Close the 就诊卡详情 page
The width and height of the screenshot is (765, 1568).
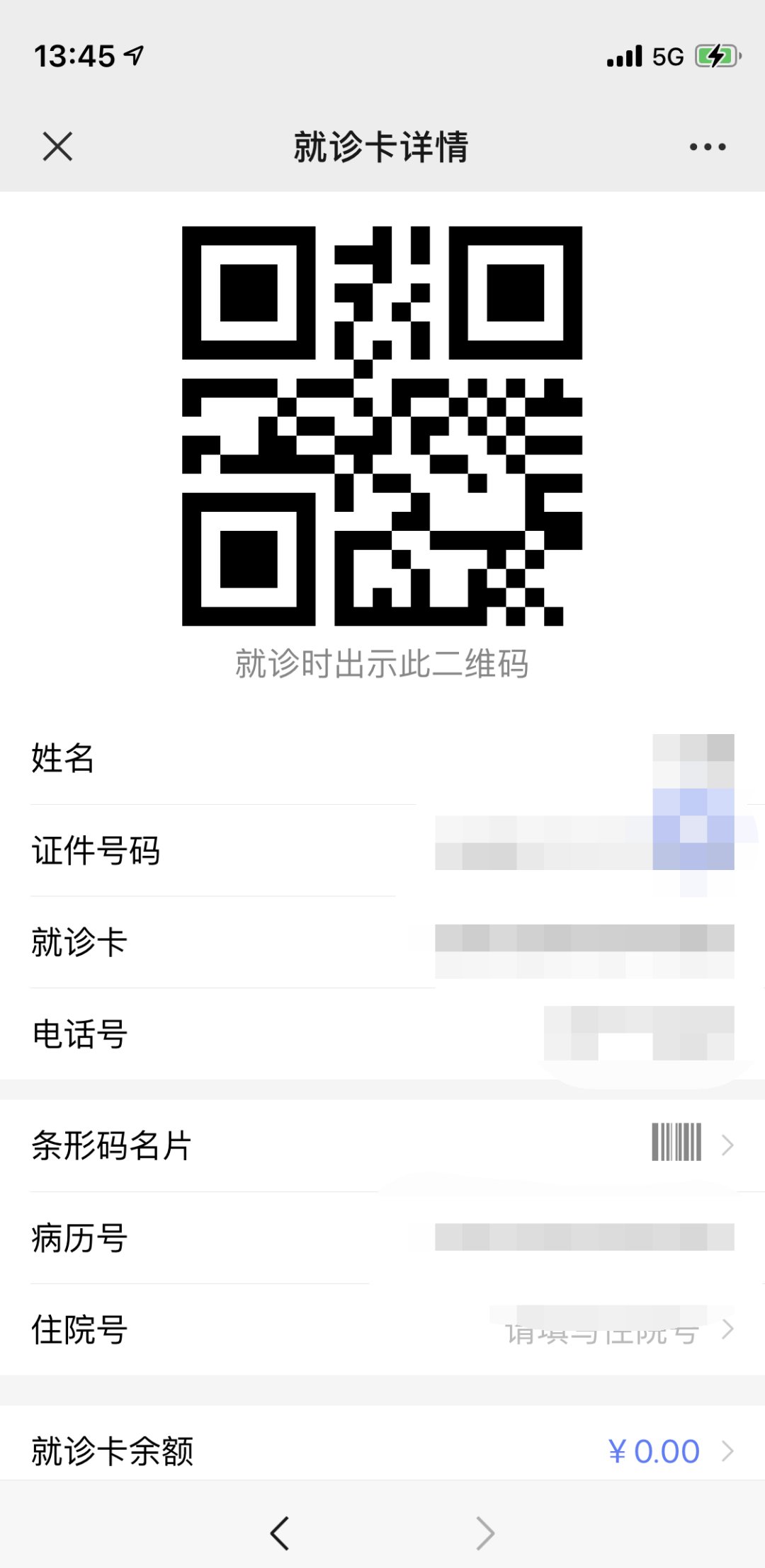pyautogui.click(x=57, y=147)
